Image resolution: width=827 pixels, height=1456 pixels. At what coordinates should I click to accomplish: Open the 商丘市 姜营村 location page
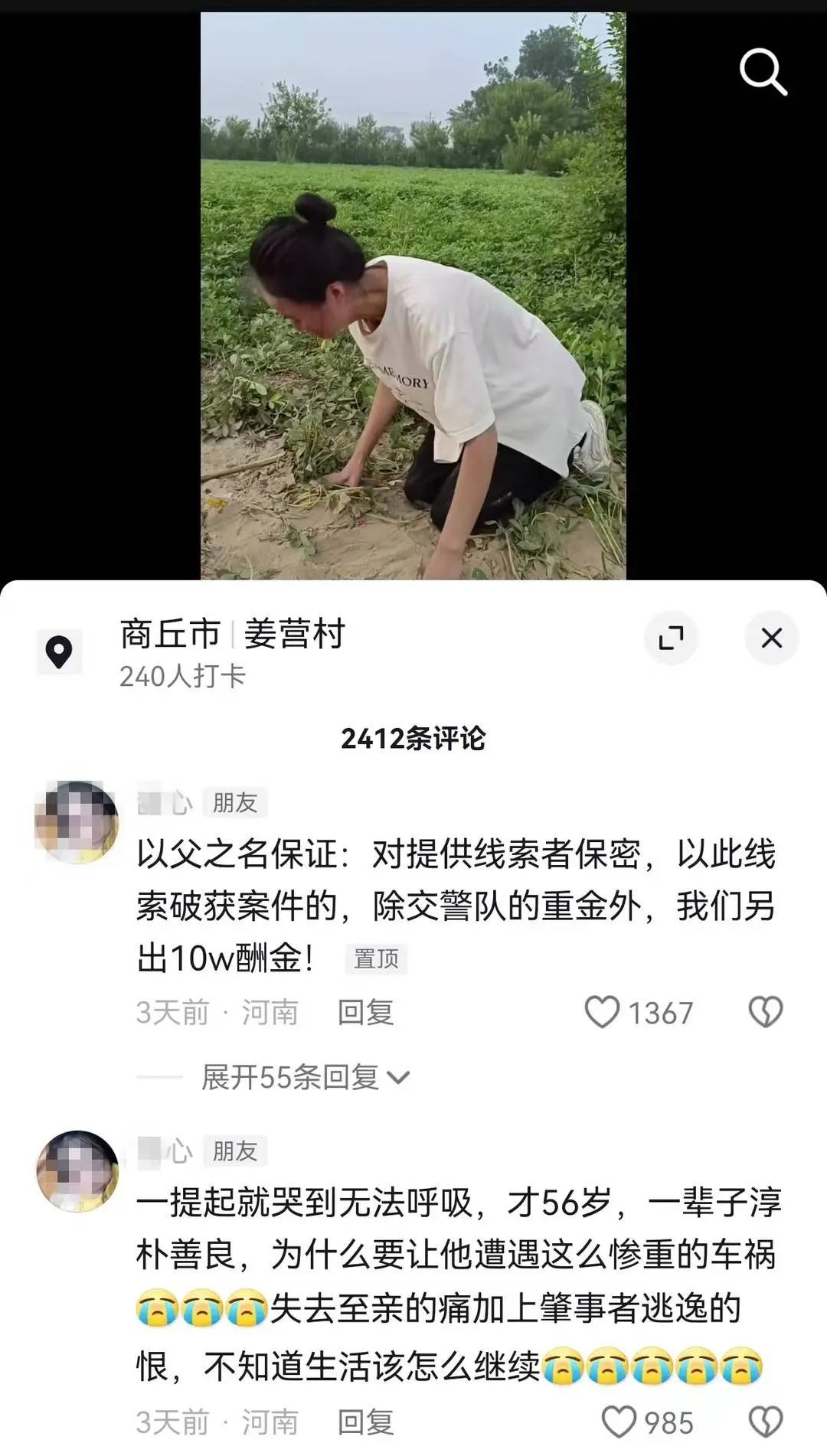coord(232,635)
